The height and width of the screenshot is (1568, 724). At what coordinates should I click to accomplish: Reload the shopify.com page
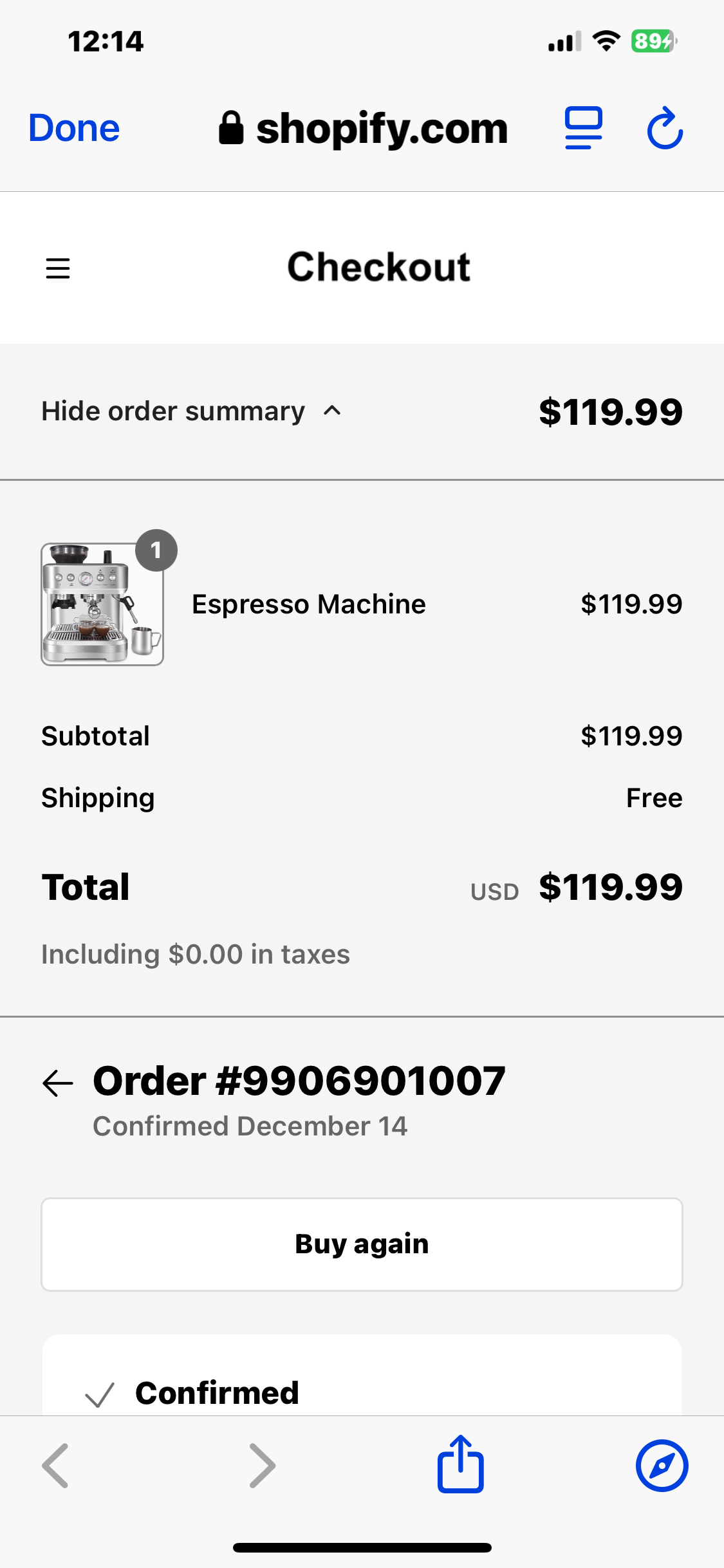click(665, 128)
